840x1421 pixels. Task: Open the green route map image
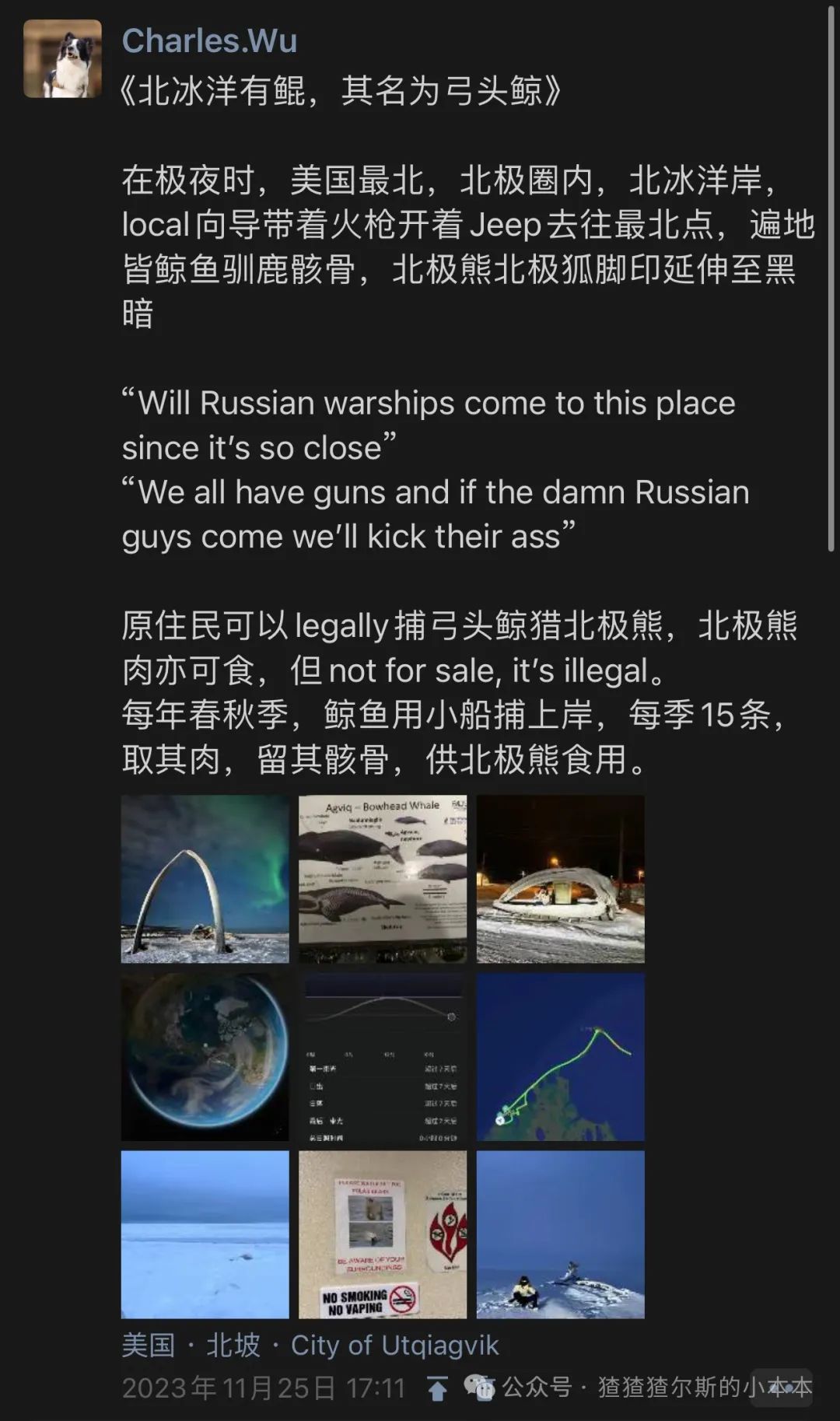click(561, 1057)
